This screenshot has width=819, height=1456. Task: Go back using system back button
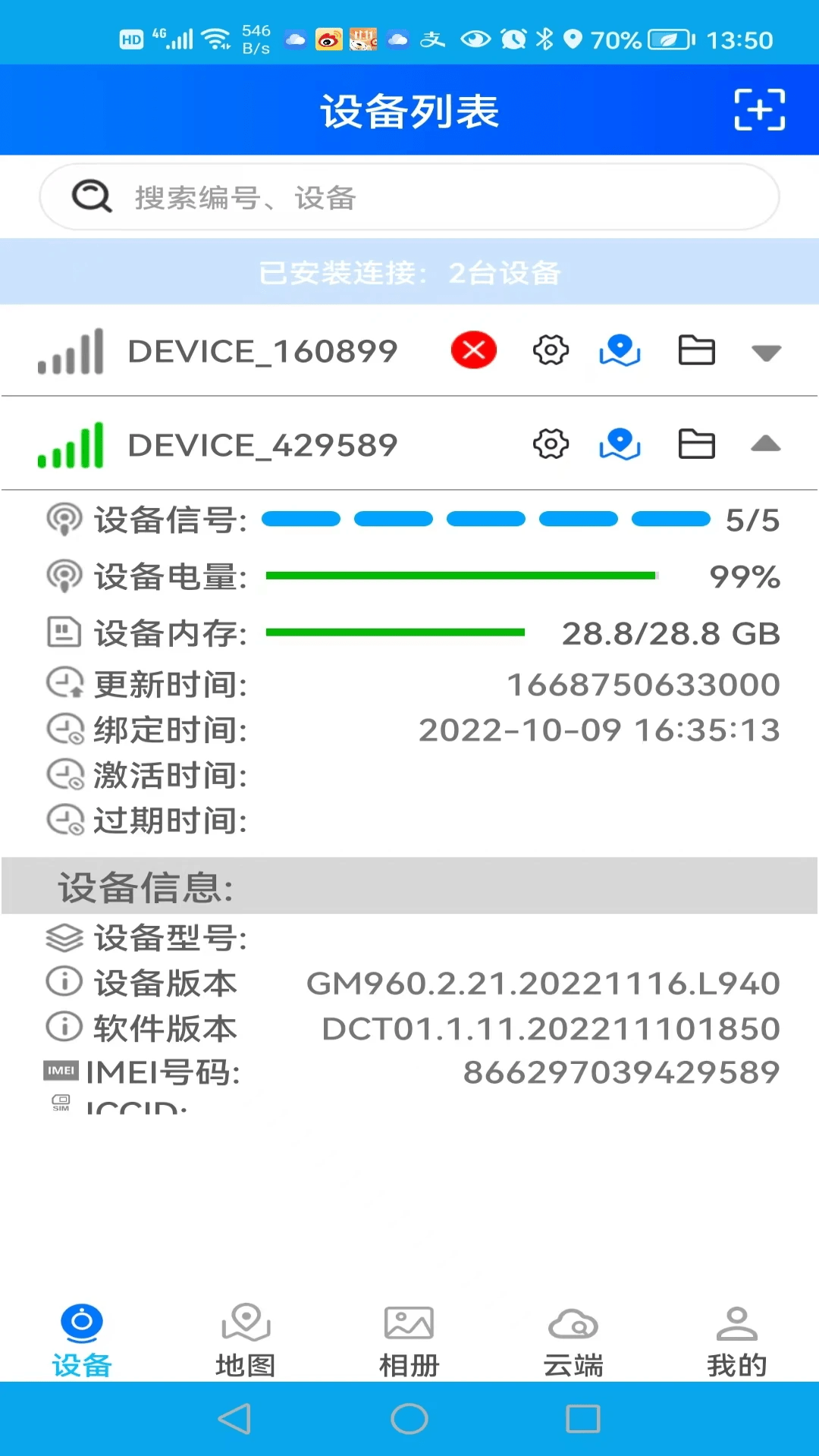[235, 1419]
